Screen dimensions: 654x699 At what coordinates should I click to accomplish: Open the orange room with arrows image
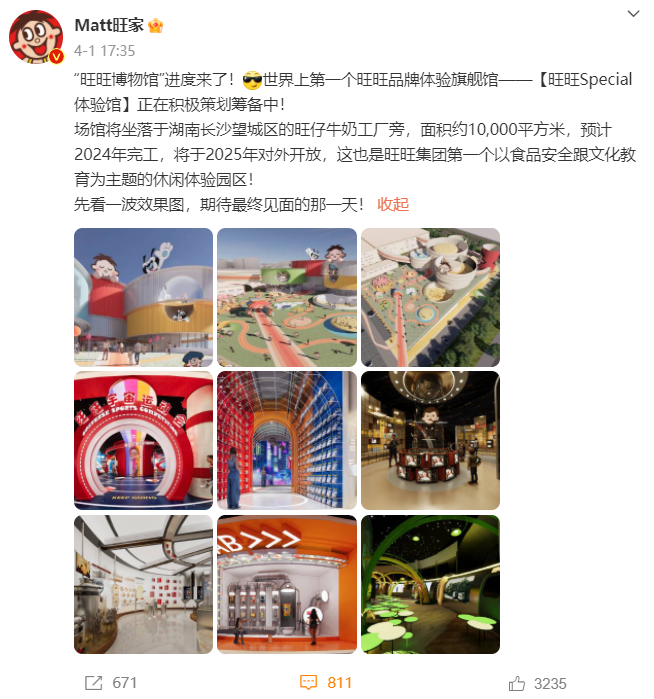click(x=286, y=584)
